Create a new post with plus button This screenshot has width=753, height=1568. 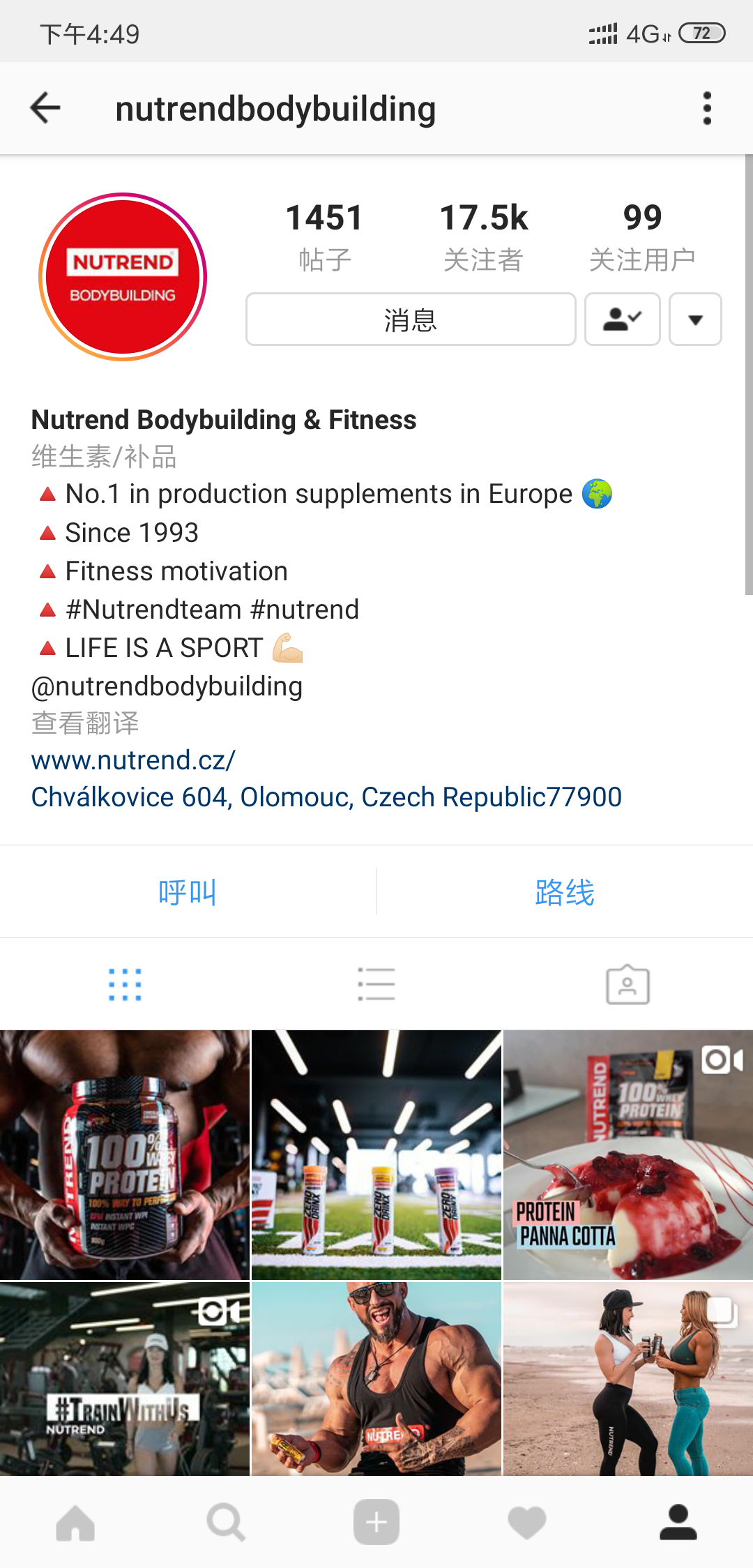click(376, 1522)
